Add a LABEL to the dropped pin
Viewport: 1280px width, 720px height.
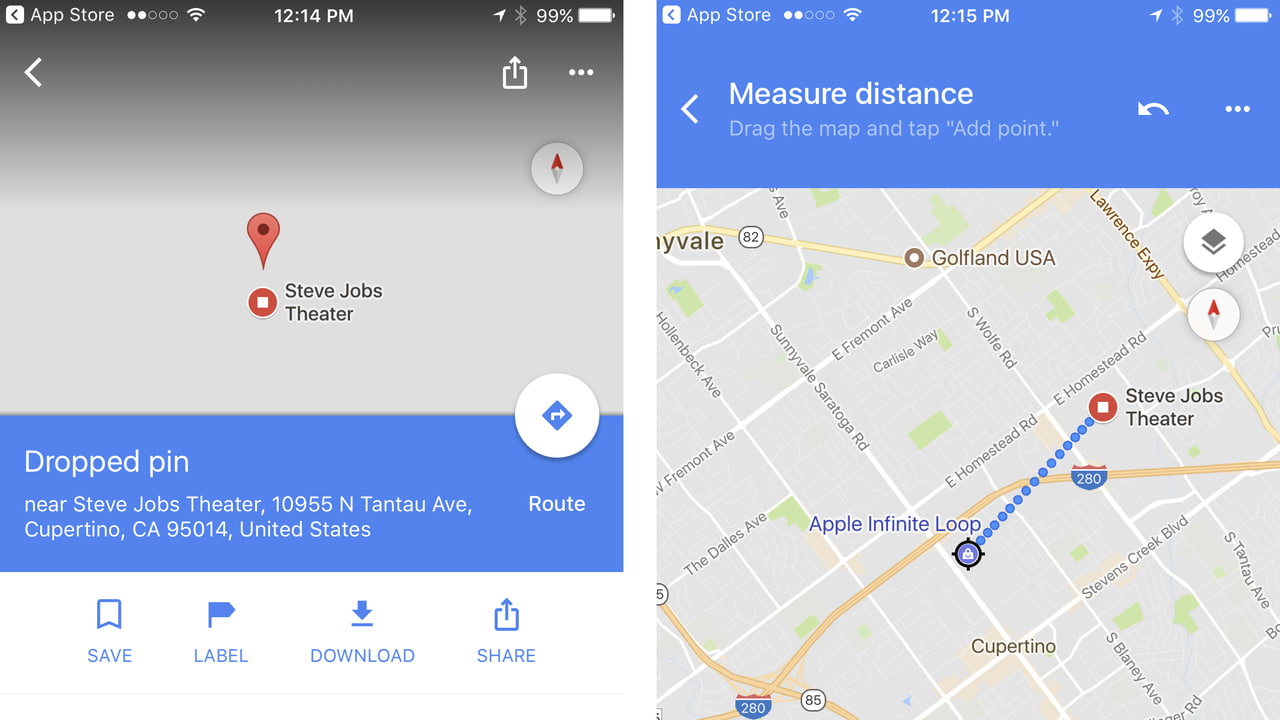coord(220,631)
